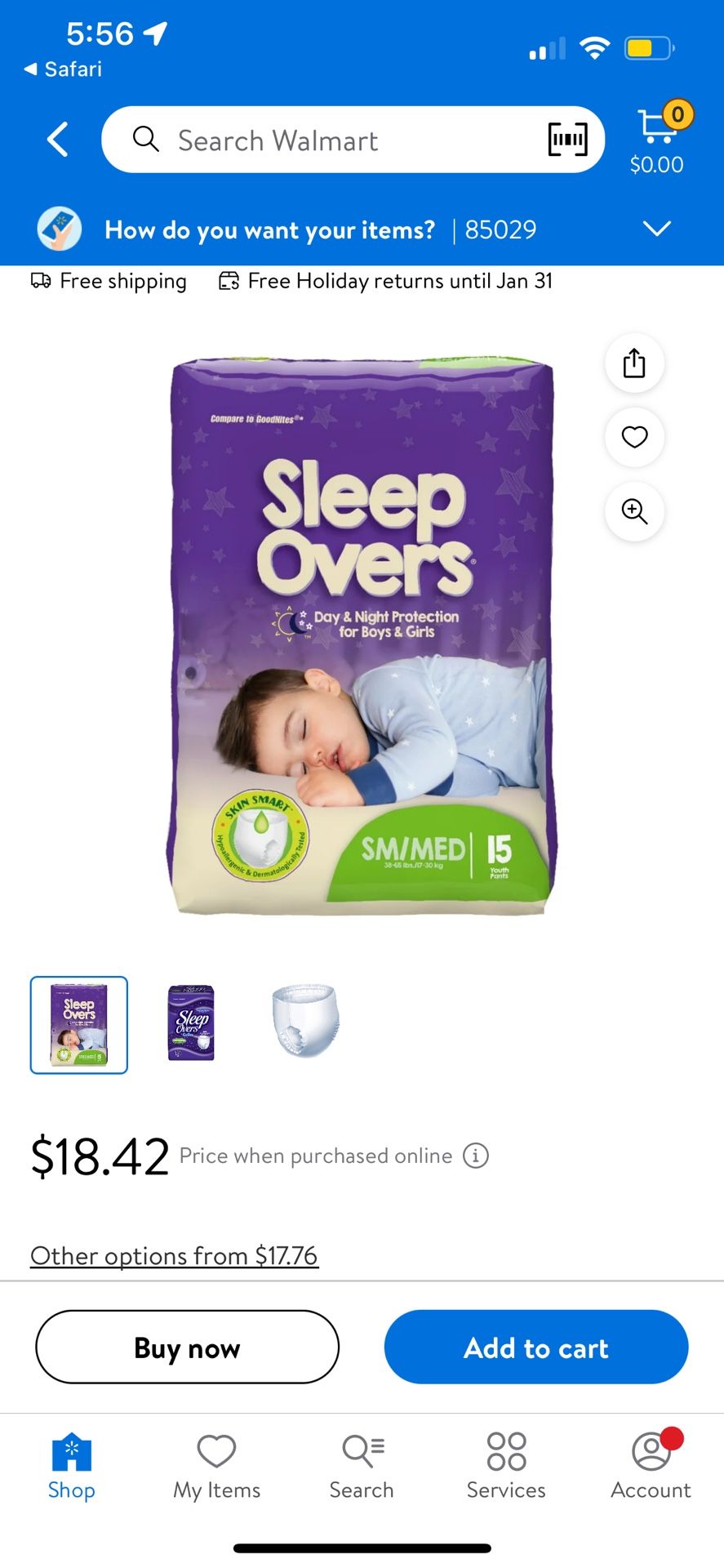Return to Safari
Screen dimensions: 724x1568
[63, 69]
